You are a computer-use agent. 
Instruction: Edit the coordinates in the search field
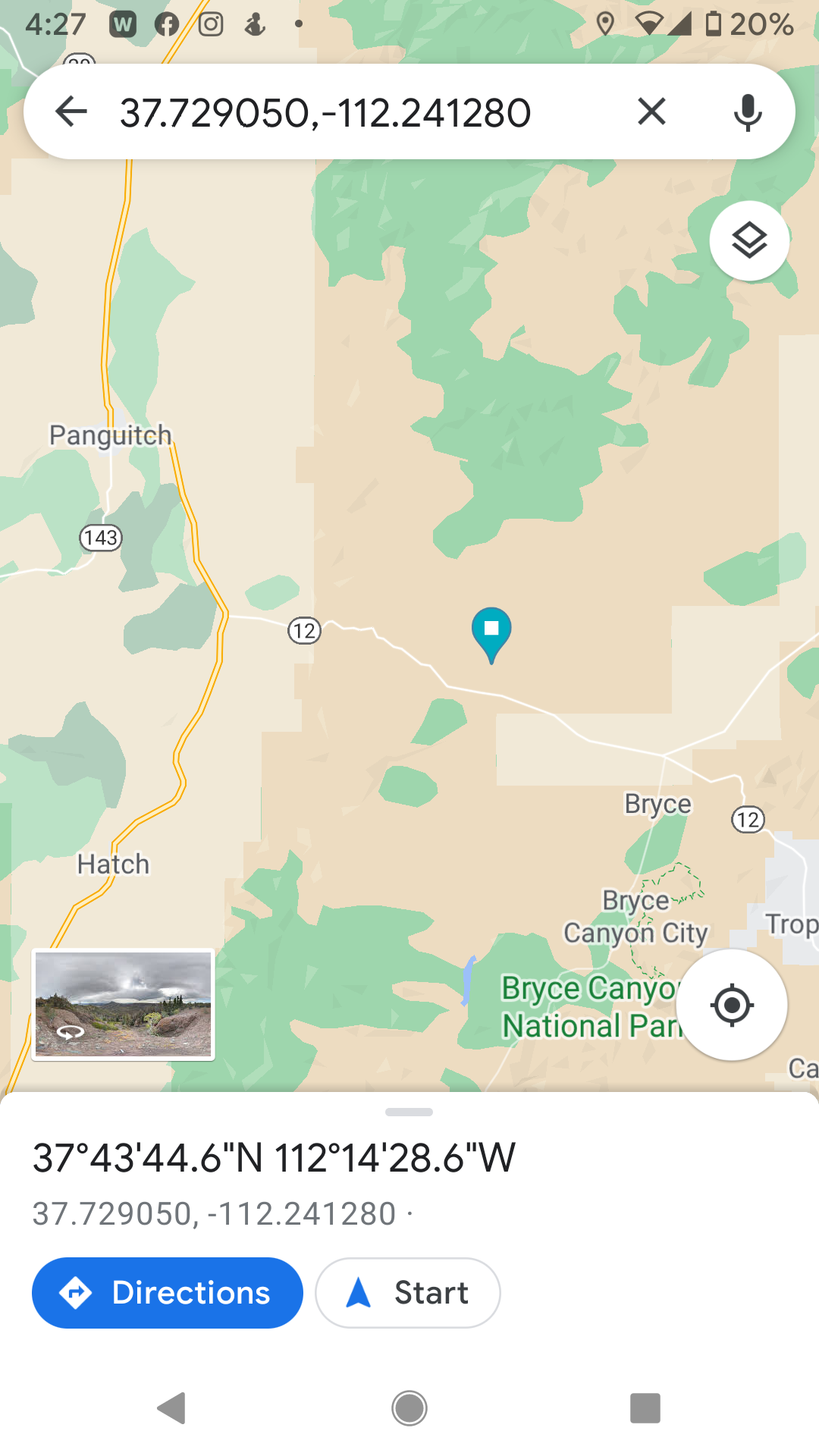(326, 112)
